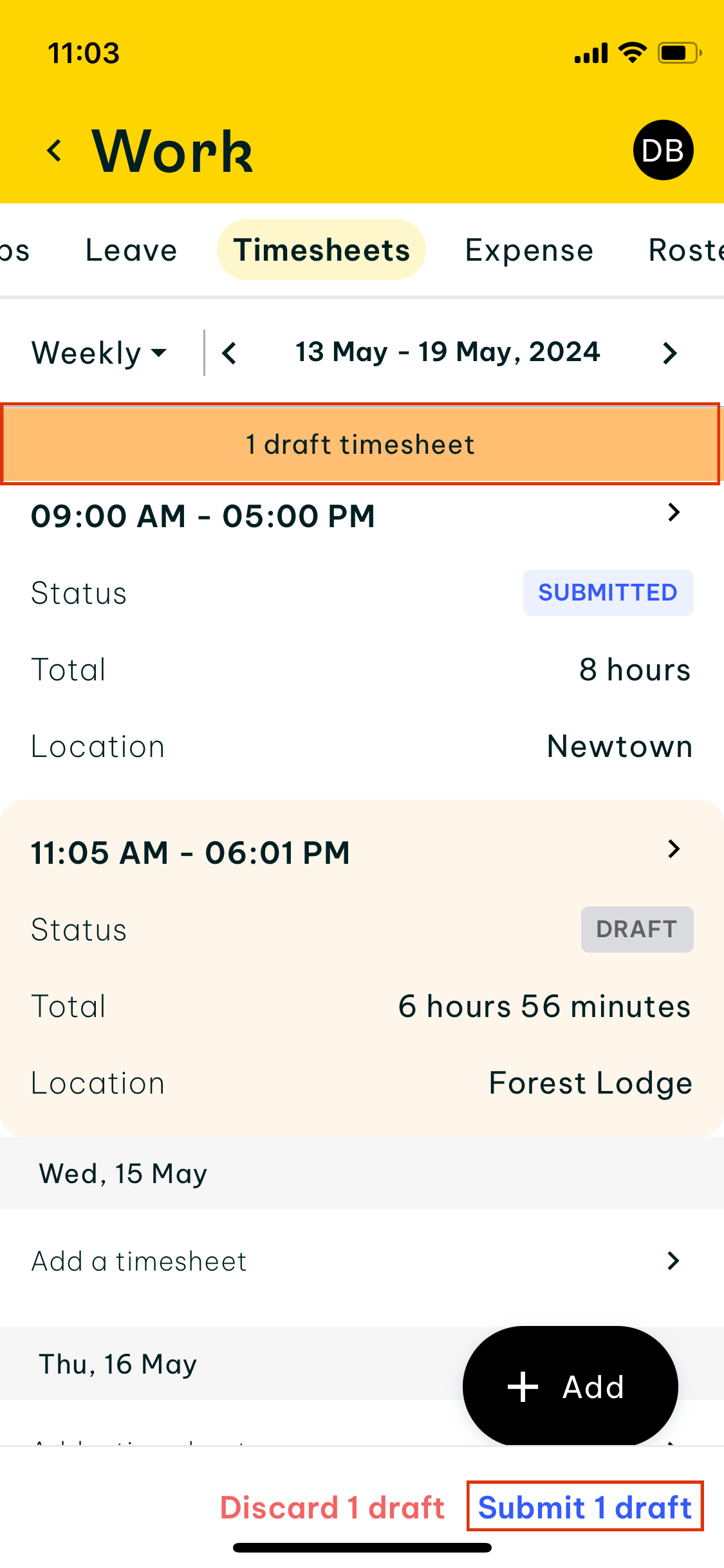The height and width of the screenshot is (1568, 724).
Task: Add a timesheet for Wed, 15 May
Action: point(360,1261)
